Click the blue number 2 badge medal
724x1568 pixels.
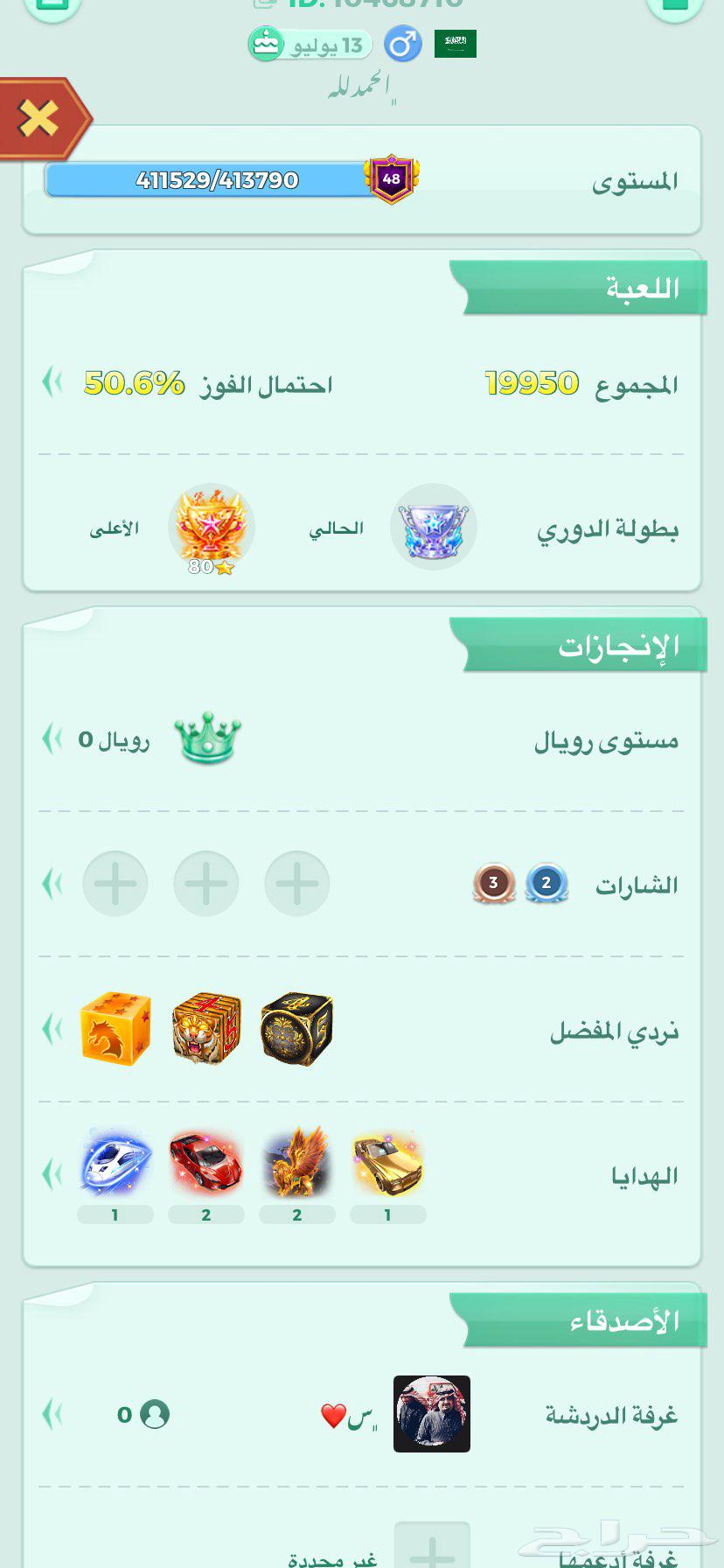pos(546,884)
